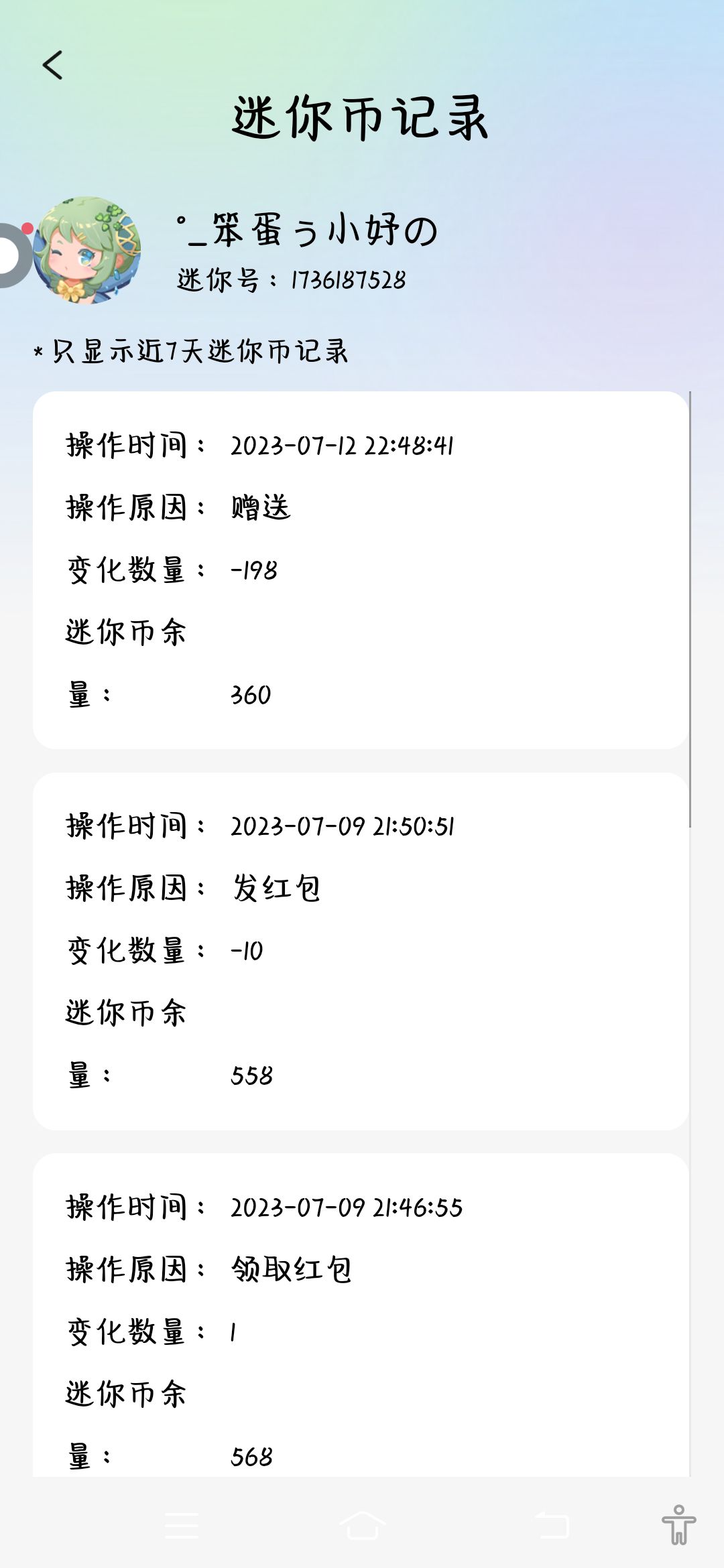Tap the system home button

point(362,1525)
